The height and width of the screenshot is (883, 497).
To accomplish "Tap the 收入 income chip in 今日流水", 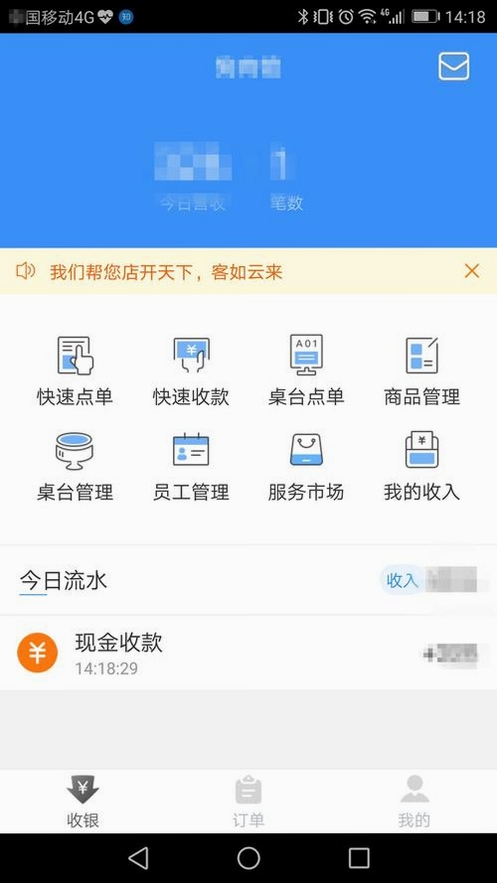I will 402,580.
